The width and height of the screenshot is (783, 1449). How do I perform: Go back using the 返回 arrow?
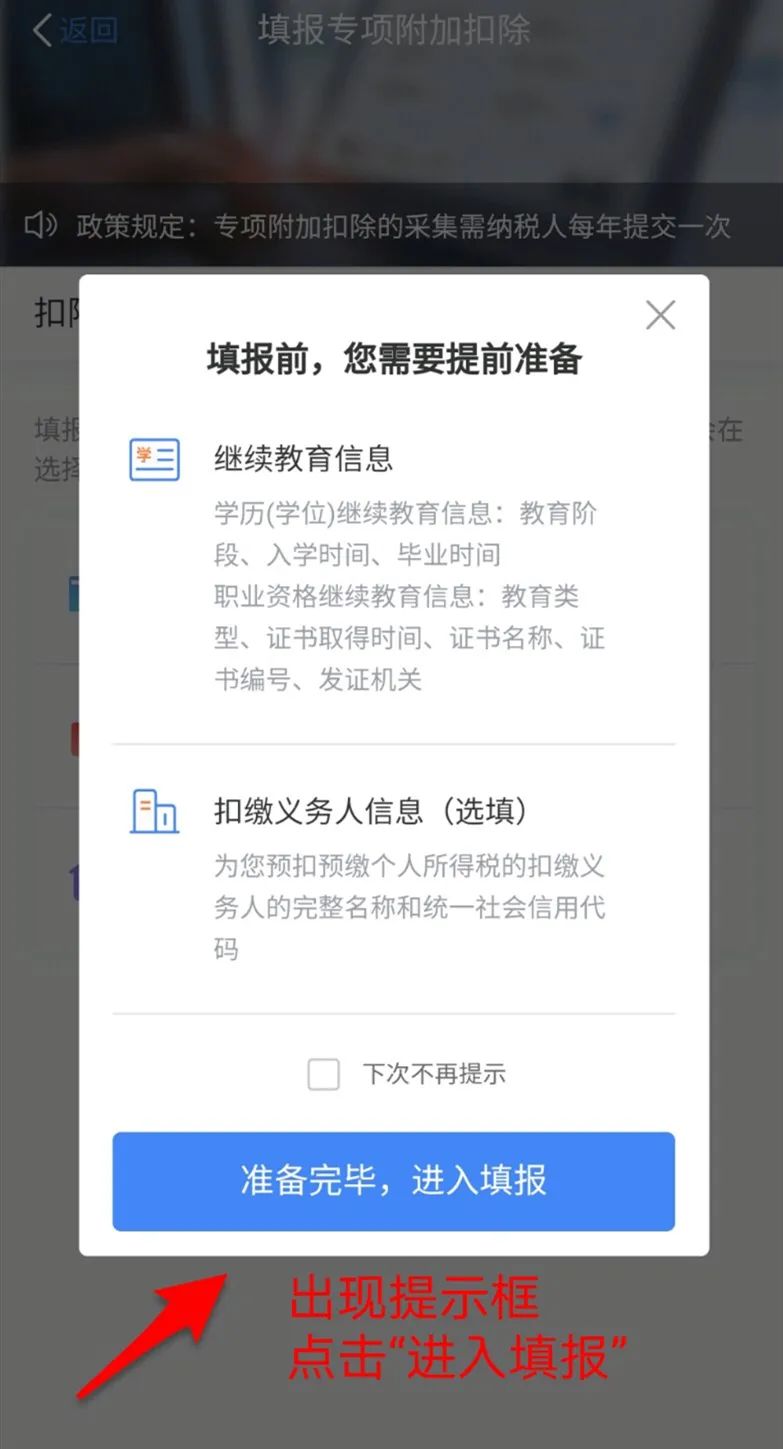pos(75,30)
